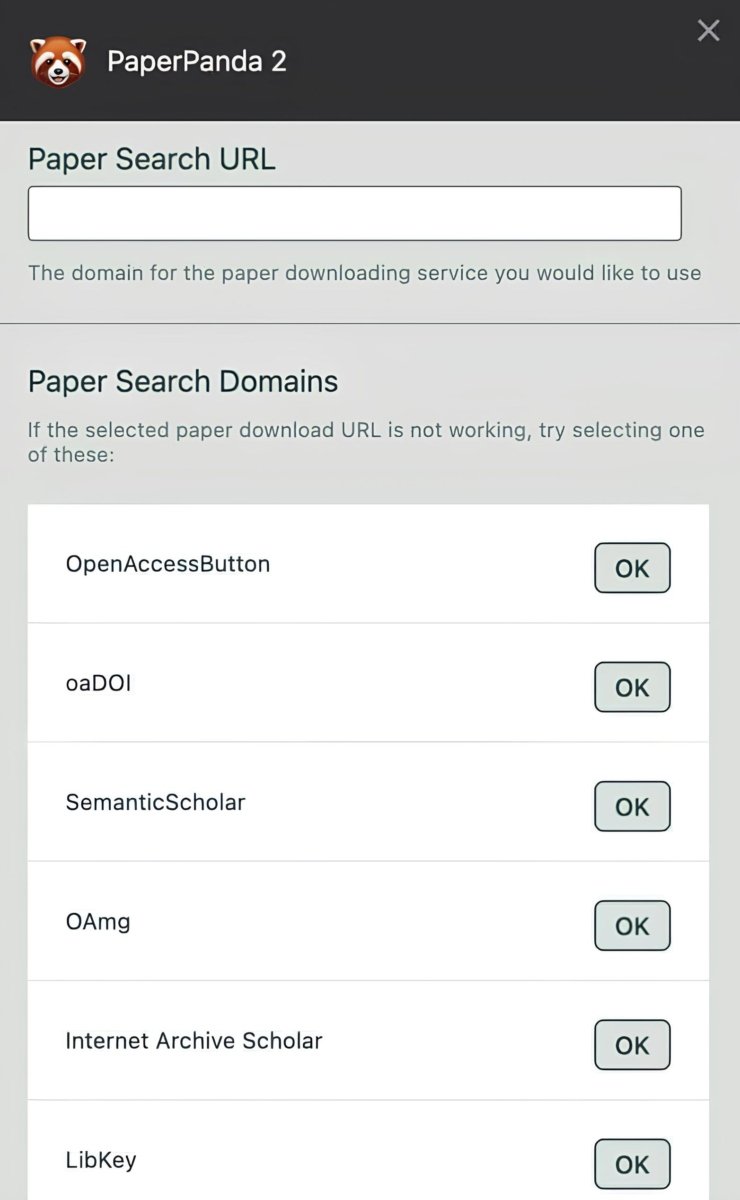Tap OK next to SemanticScholar
Image resolution: width=740 pixels, height=1200 pixels.
click(x=632, y=806)
